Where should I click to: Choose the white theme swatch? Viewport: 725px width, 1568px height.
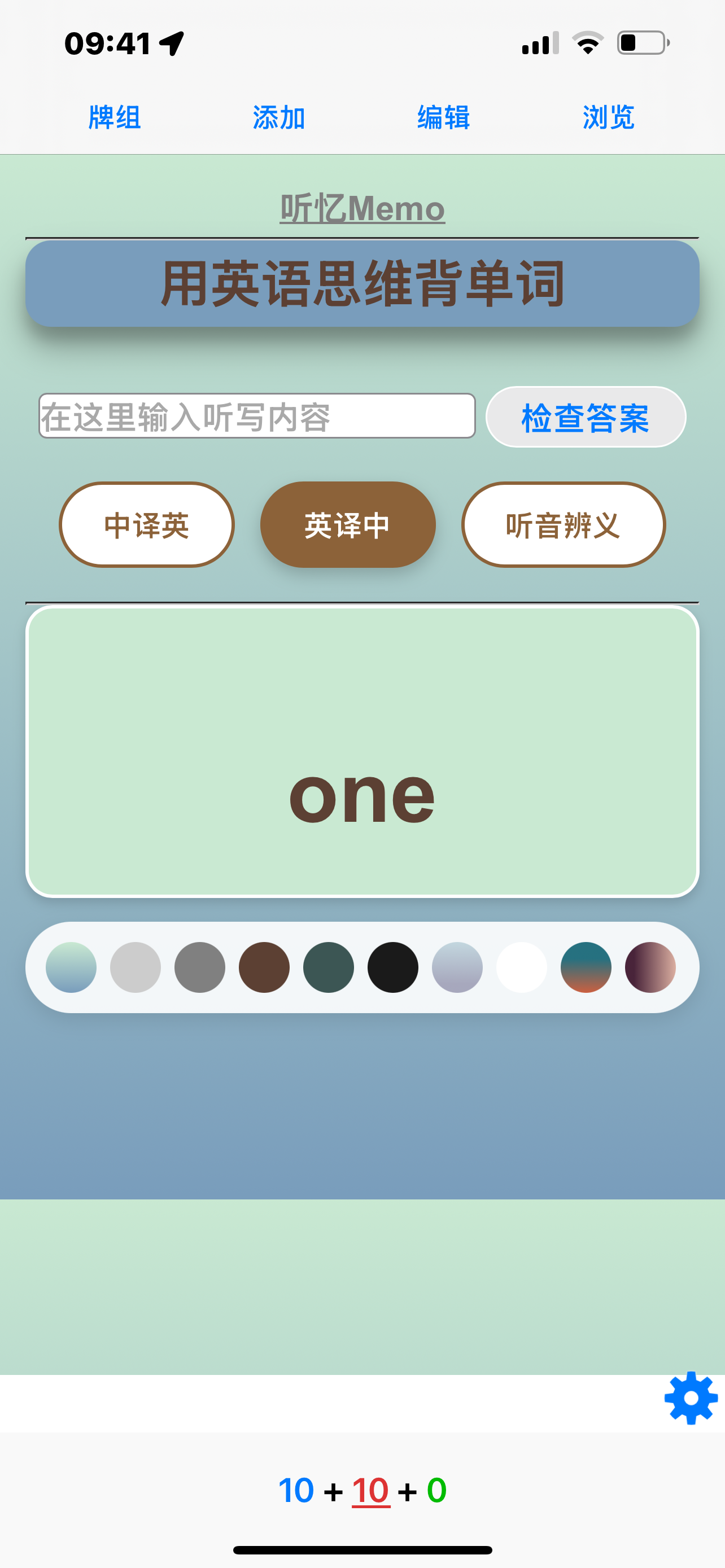(522, 967)
